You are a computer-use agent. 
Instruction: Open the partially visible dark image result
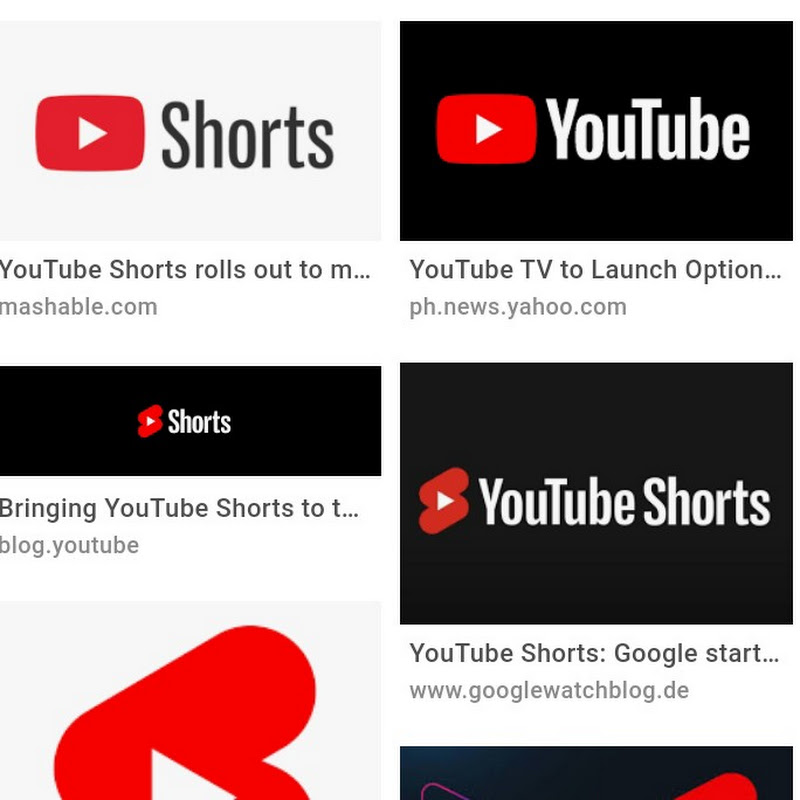pyautogui.click(x=595, y=774)
